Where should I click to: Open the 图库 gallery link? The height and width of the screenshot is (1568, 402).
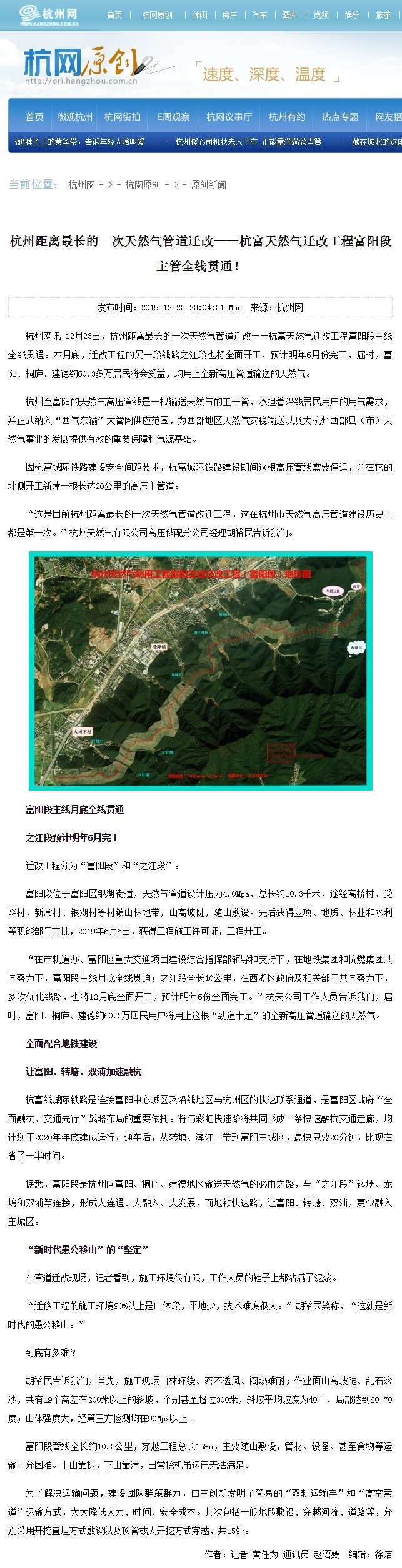point(289,15)
